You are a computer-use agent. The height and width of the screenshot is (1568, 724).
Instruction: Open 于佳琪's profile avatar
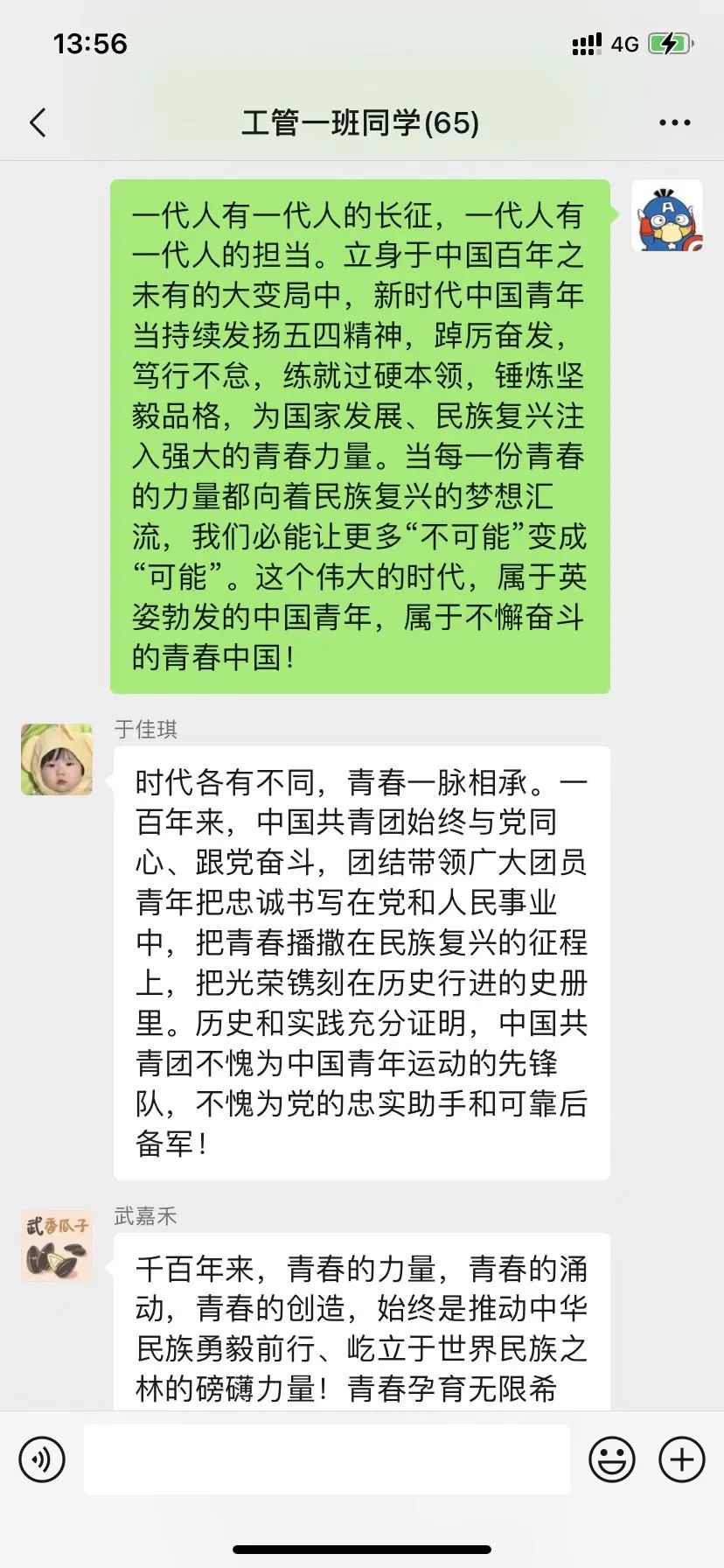(57, 759)
